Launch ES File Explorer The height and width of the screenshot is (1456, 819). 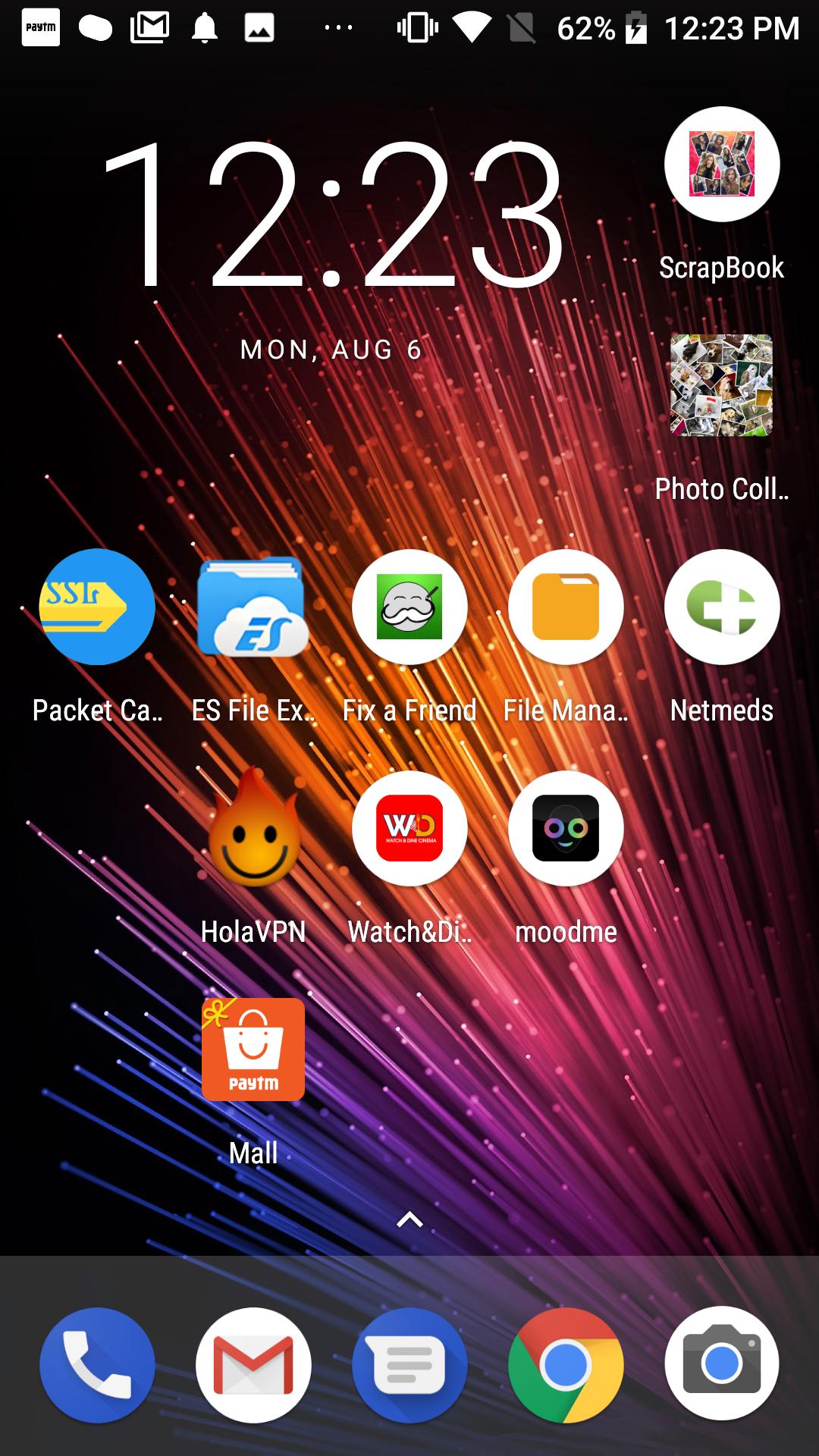click(x=253, y=607)
